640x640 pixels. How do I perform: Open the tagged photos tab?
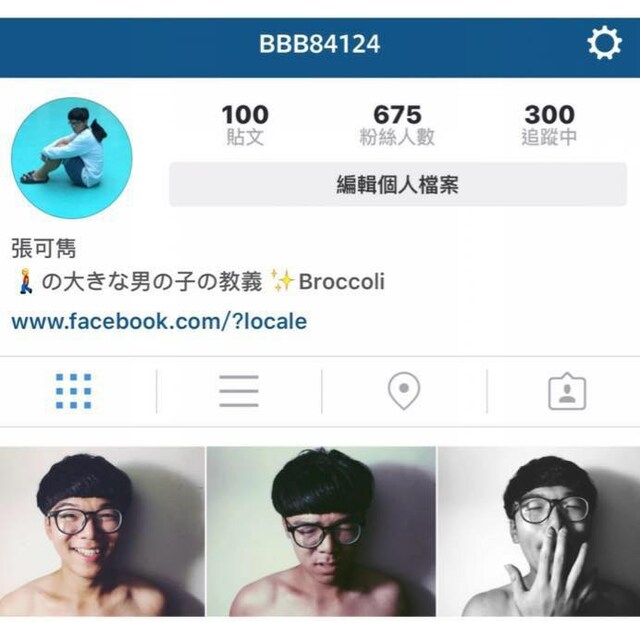(x=567, y=391)
